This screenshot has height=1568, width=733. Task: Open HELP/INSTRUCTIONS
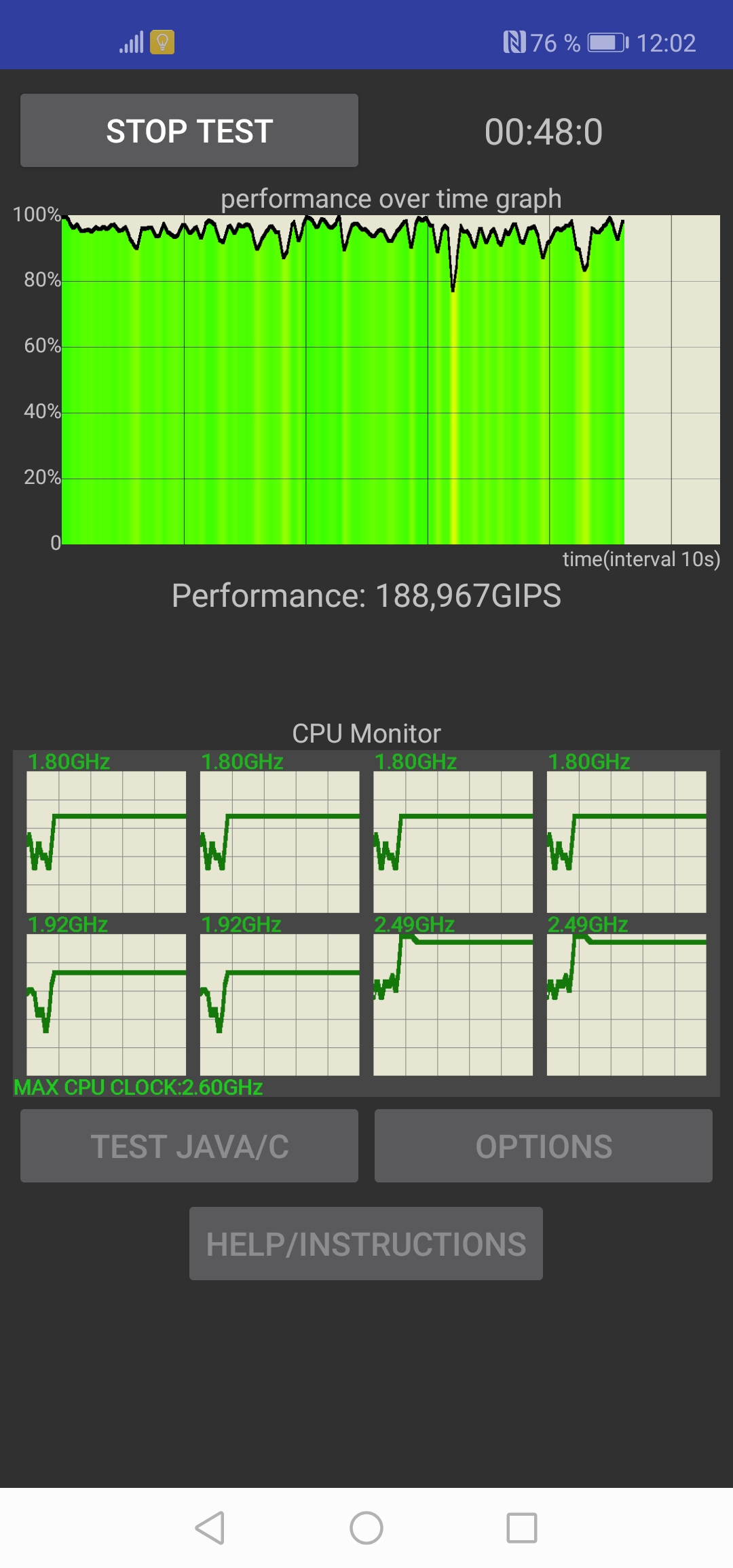366,1244
